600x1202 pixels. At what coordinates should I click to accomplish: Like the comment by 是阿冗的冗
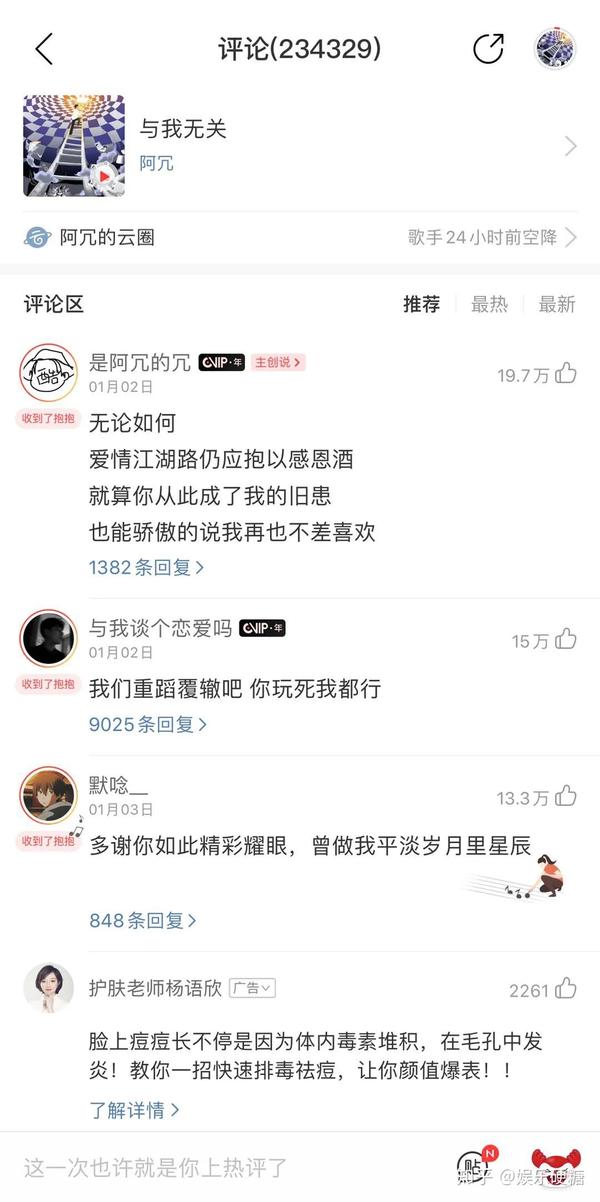[566, 374]
